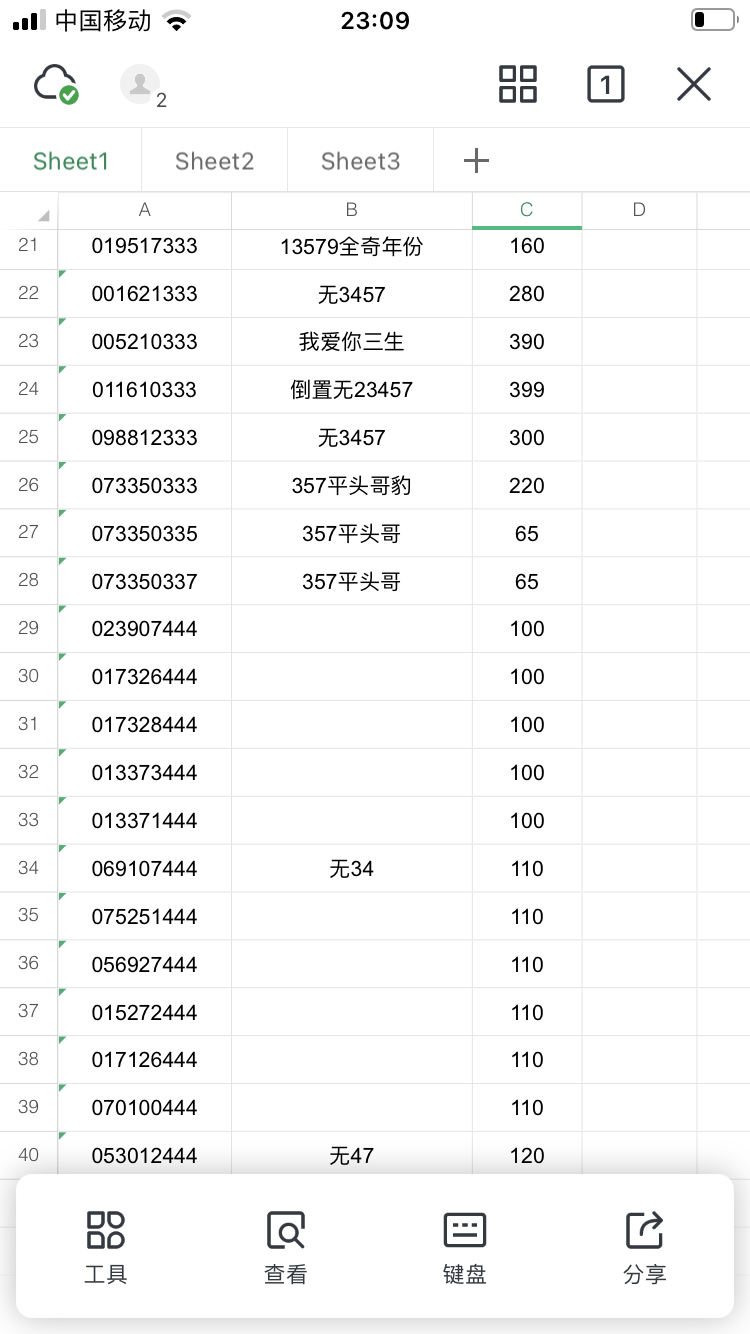Image resolution: width=750 pixels, height=1334 pixels.
Task: Select column A header
Action: pos(145,210)
